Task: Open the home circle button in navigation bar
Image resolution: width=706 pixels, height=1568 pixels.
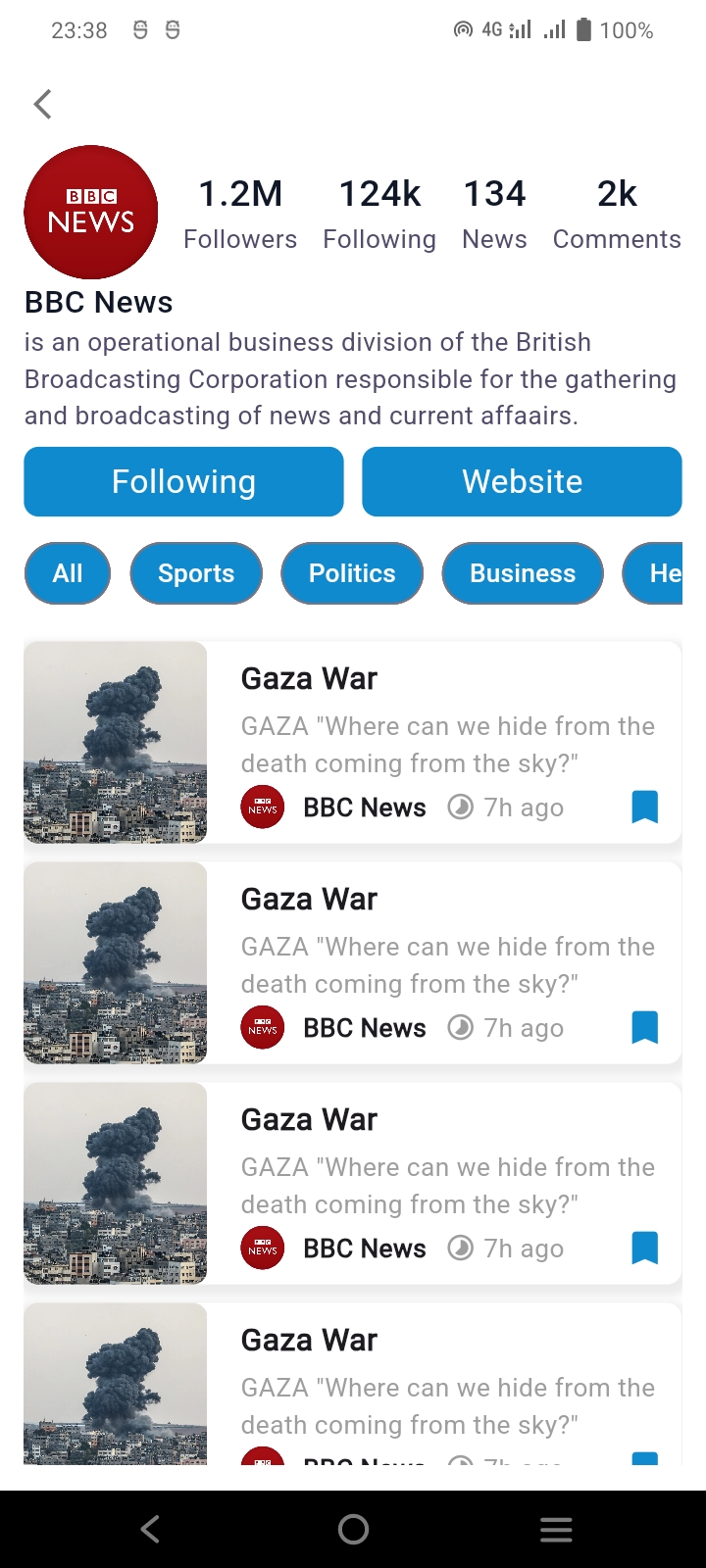Action: click(x=353, y=1528)
